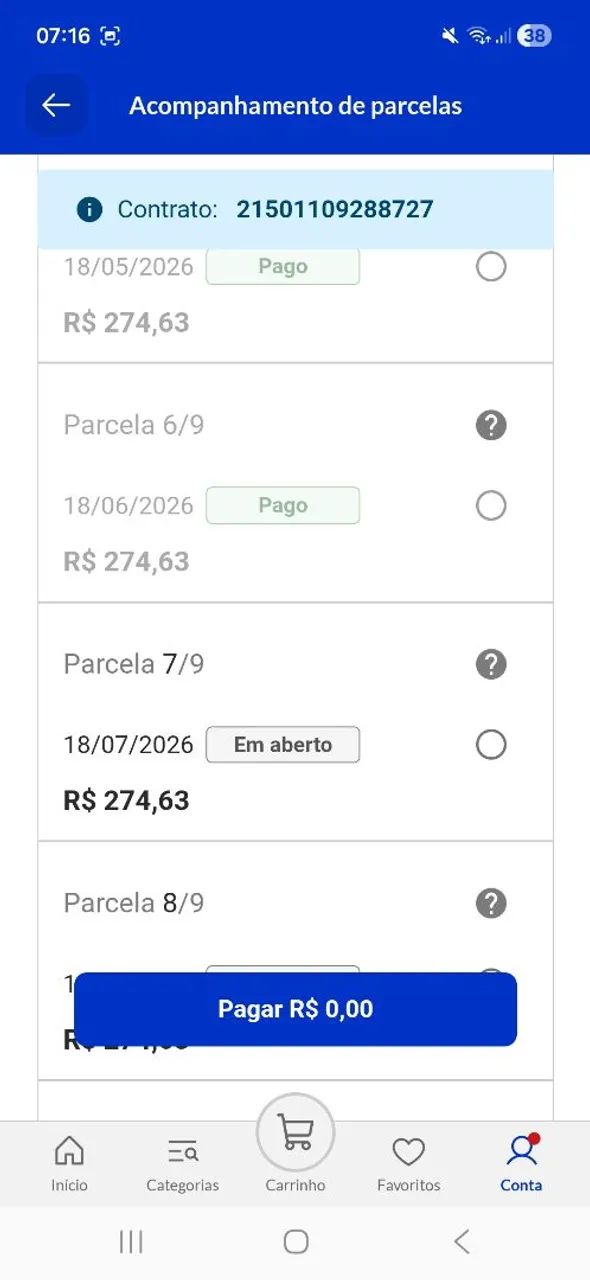This screenshot has height=1280, width=590.
Task: Select the installment due 18/05/2026
Action: (x=490, y=266)
